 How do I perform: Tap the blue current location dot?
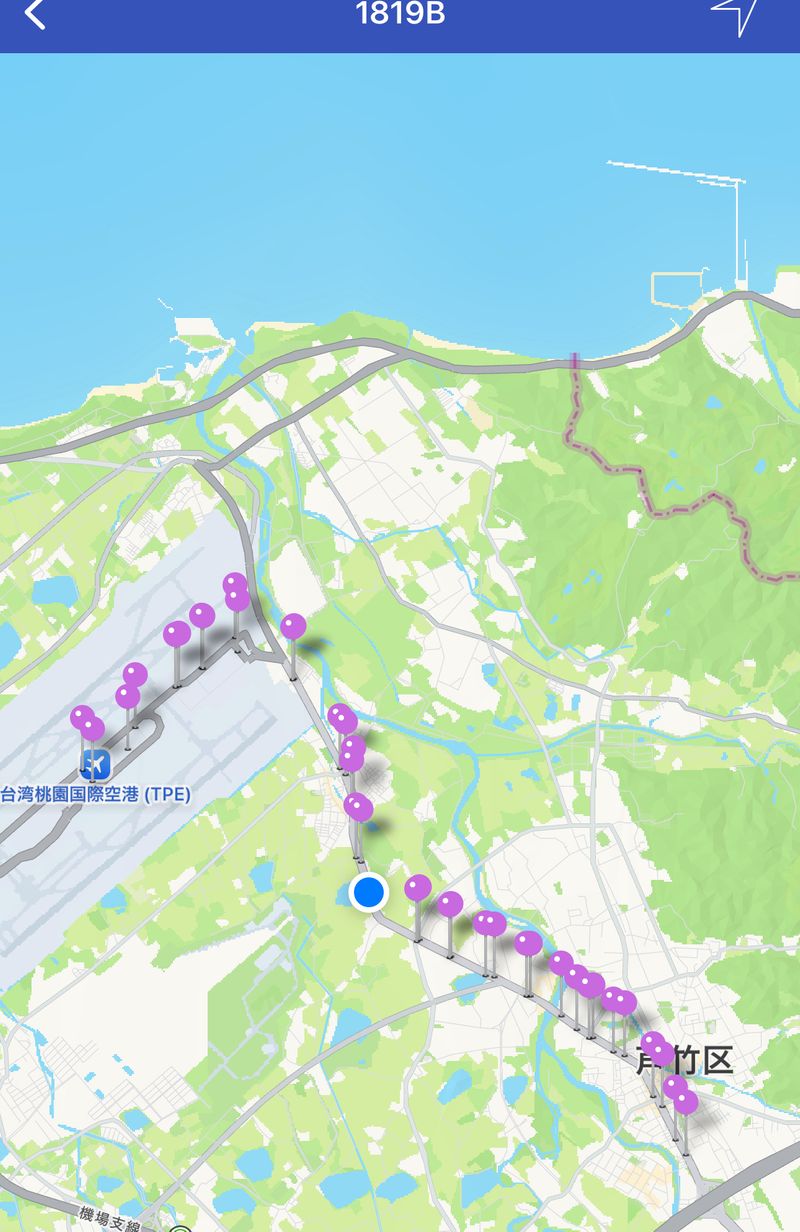pyautogui.click(x=369, y=892)
